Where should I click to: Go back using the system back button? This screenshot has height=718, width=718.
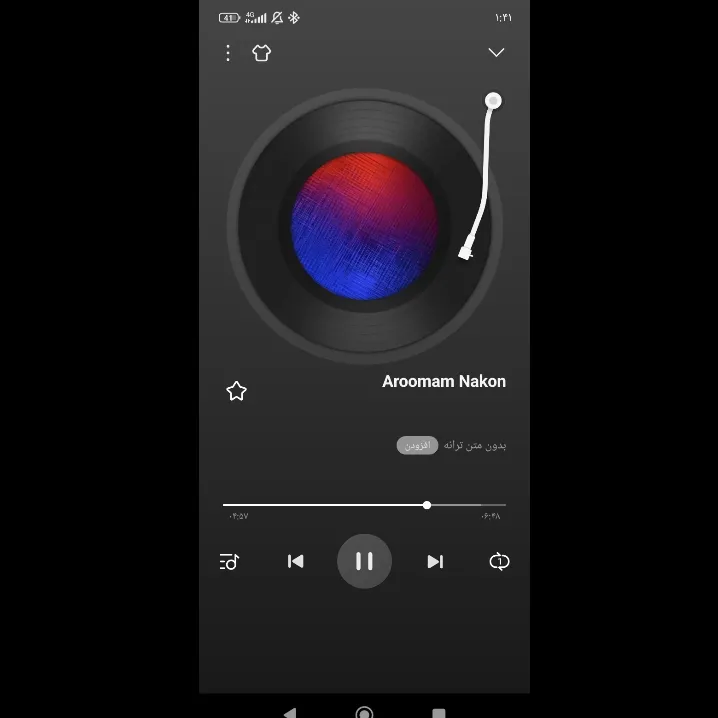[290, 712]
